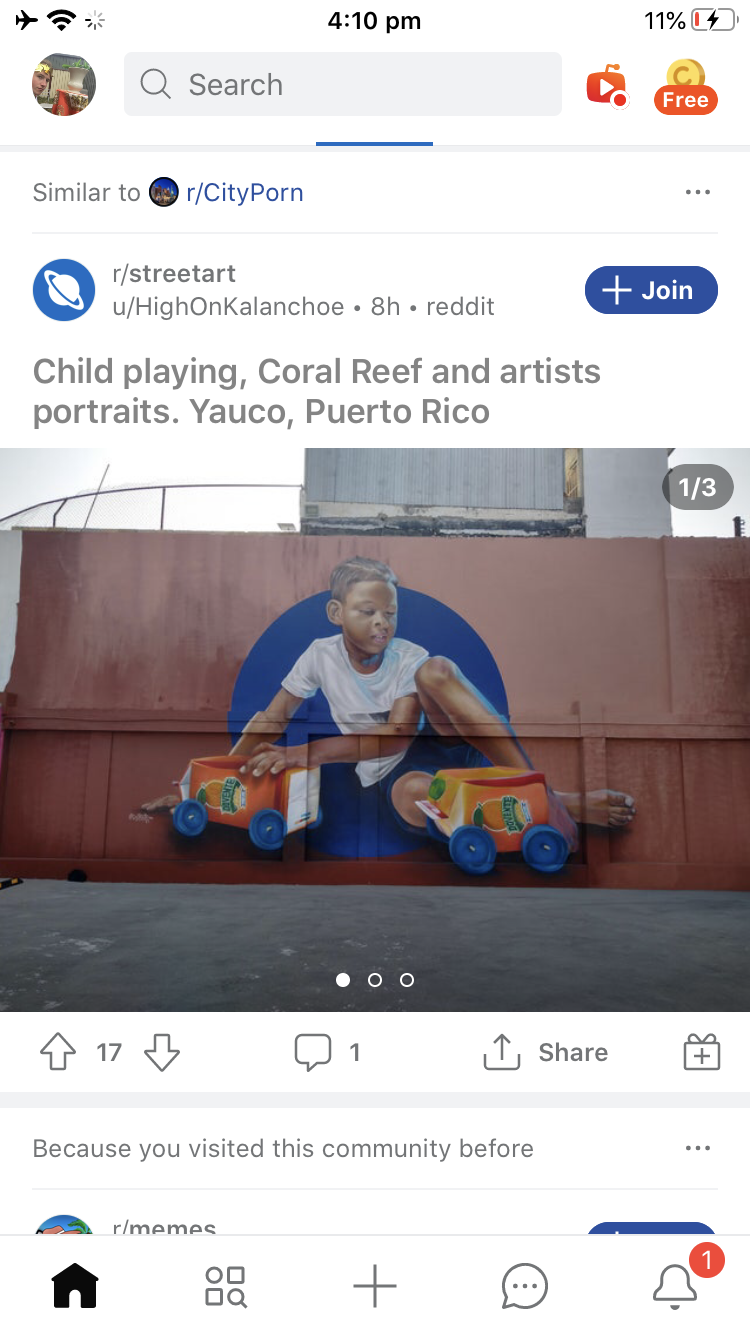Image resolution: width=750 pixels, height=1334 pixels.
Task: Open options for the r/streetart post
Action: [697, 192]
